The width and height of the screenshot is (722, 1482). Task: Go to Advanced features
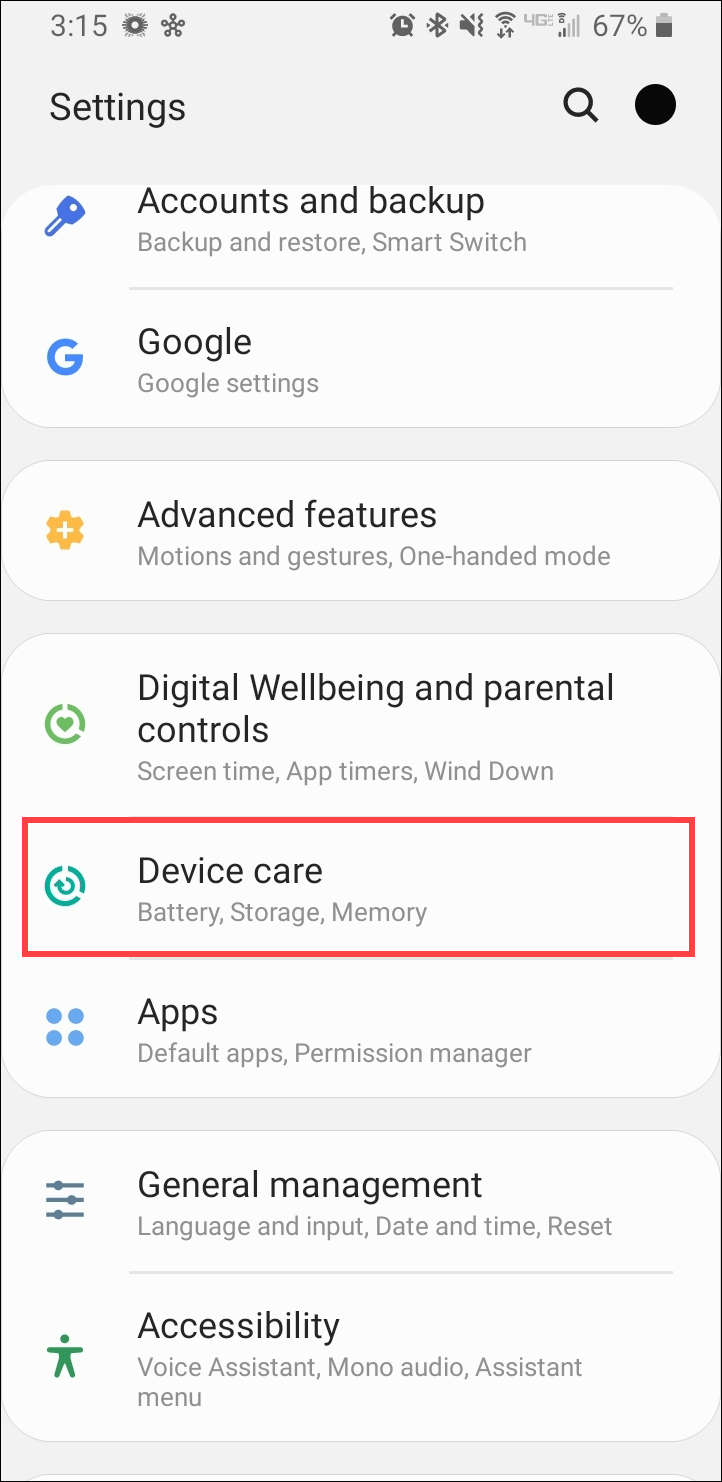(x=361, y=532)
